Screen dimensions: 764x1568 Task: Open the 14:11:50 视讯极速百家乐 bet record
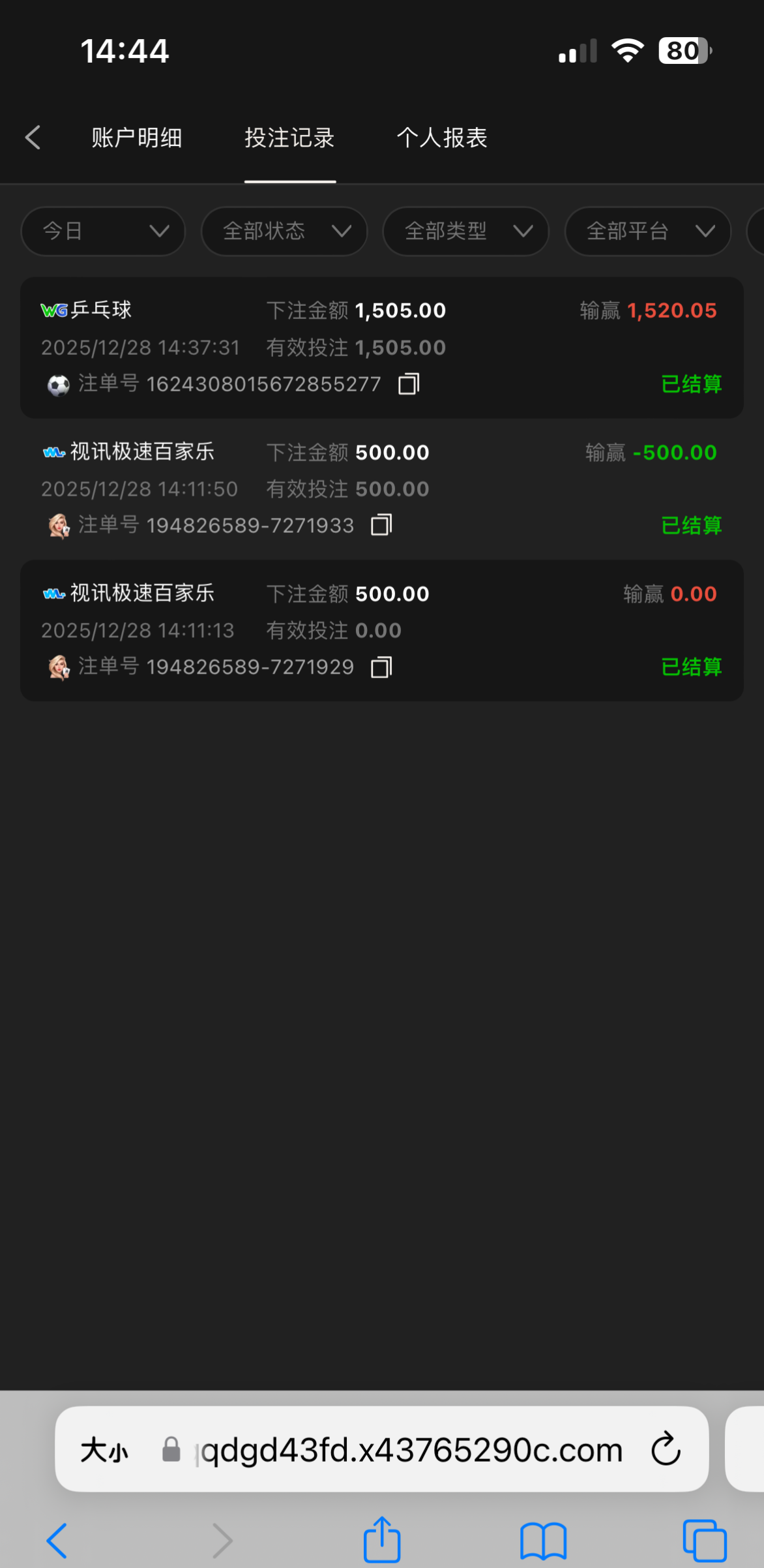tap(381, 489)
